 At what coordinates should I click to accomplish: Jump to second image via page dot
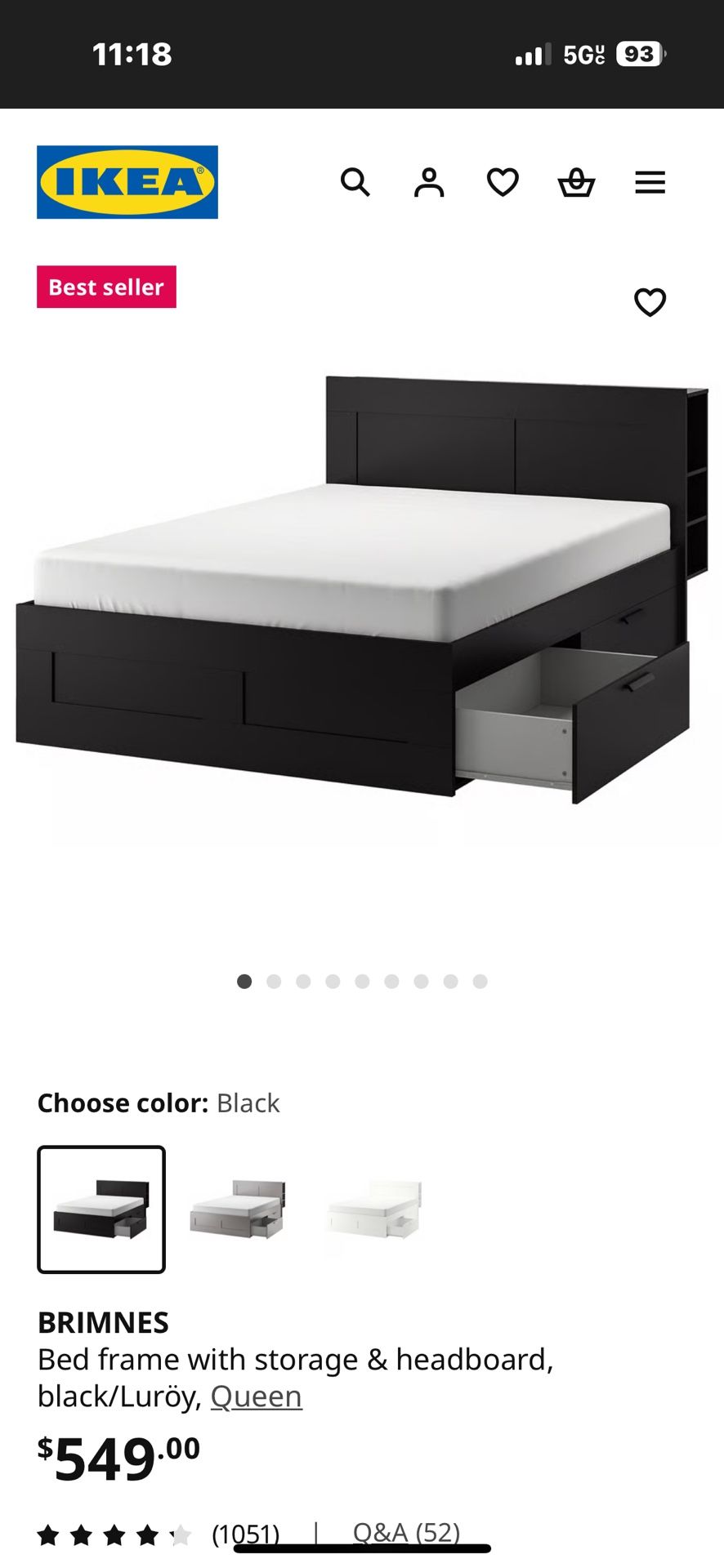[274, 981]
